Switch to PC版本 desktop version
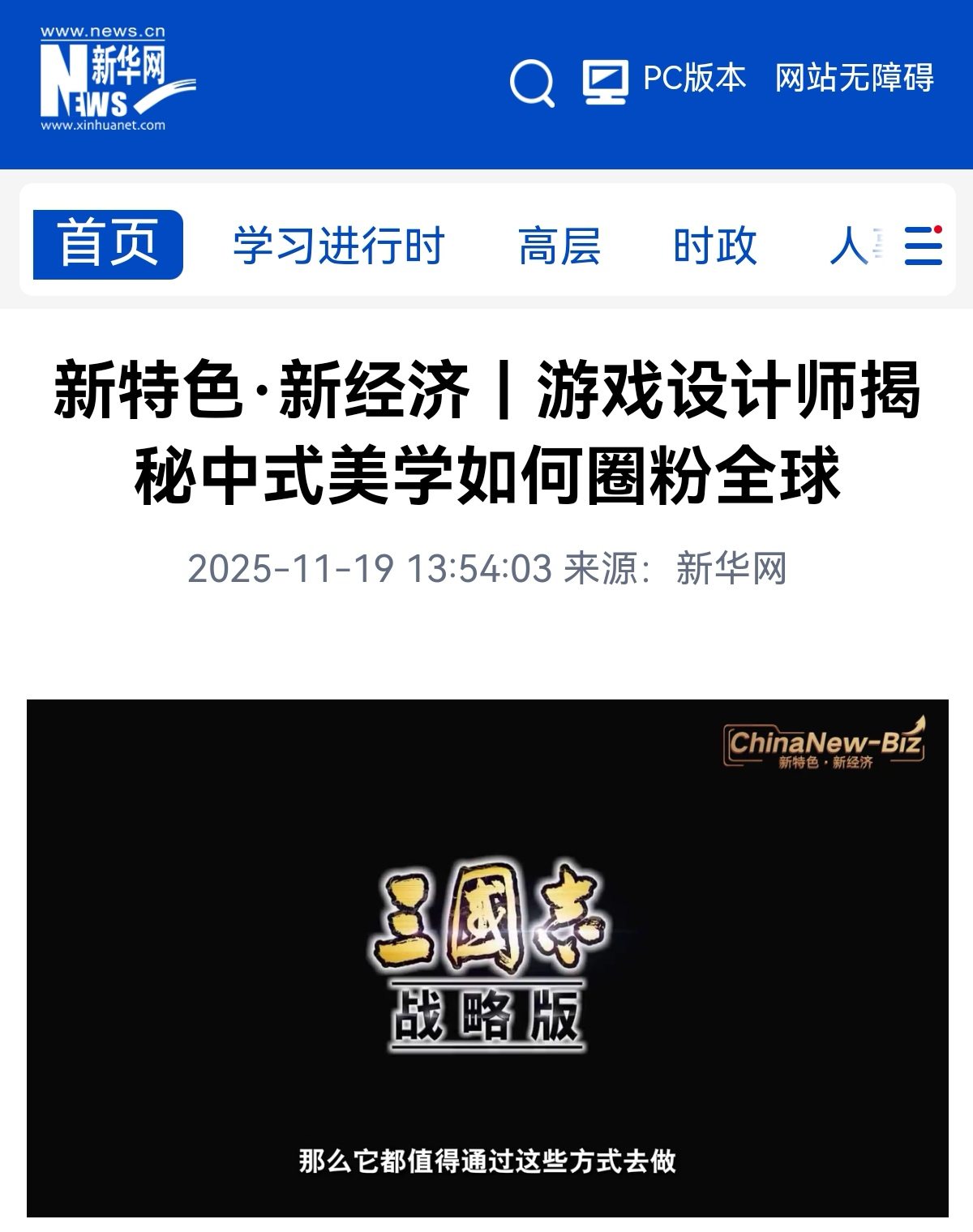Viewport: 973px width, 1232px height. 665,79
